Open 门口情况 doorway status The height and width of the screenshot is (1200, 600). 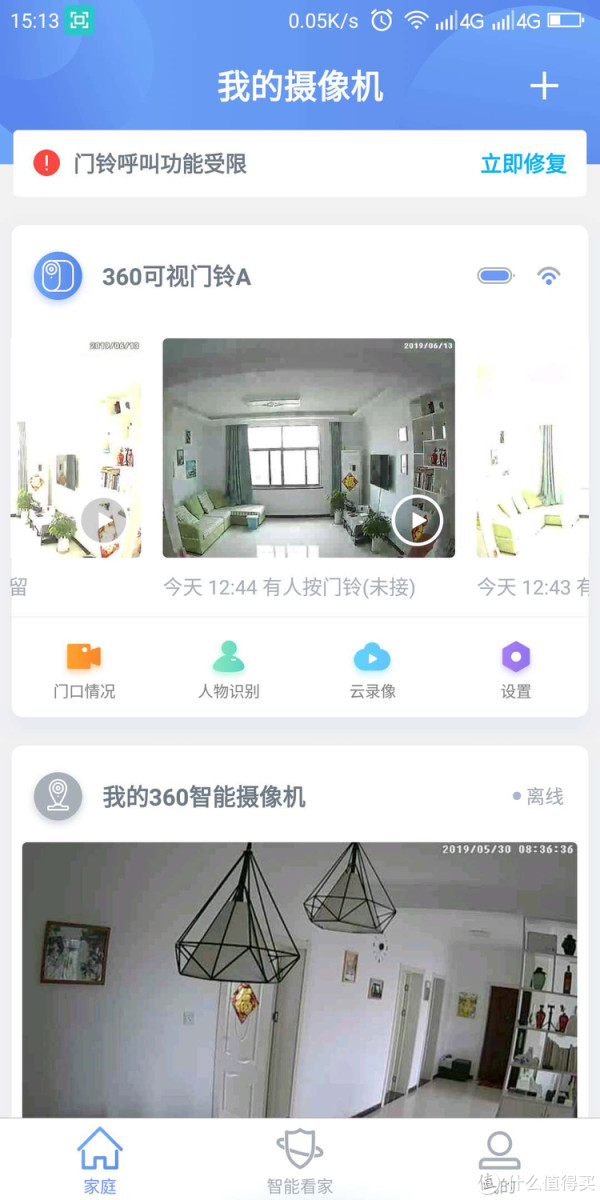click(84, 670)
